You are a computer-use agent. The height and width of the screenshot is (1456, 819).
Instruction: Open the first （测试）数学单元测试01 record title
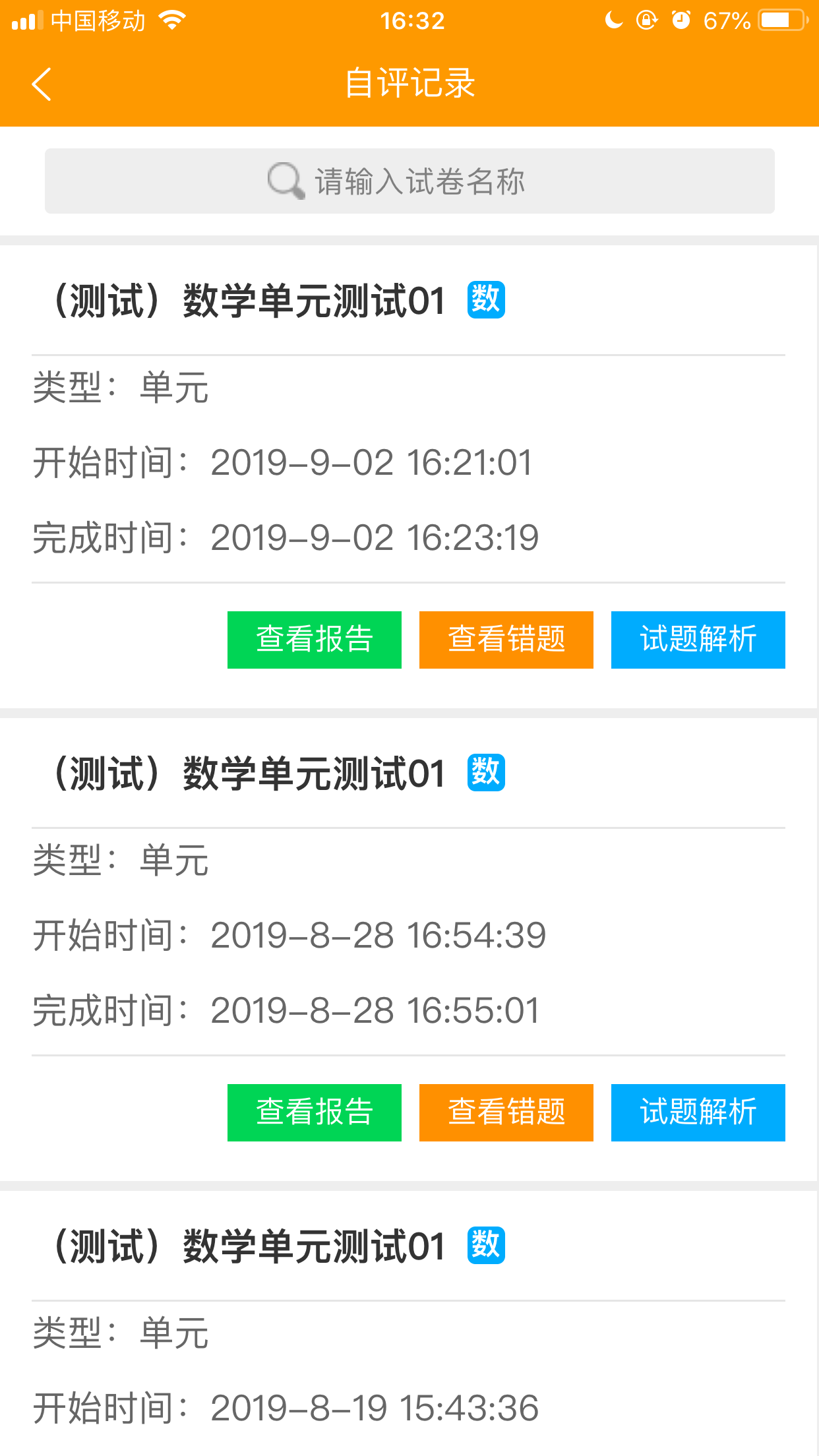(249, 300)
